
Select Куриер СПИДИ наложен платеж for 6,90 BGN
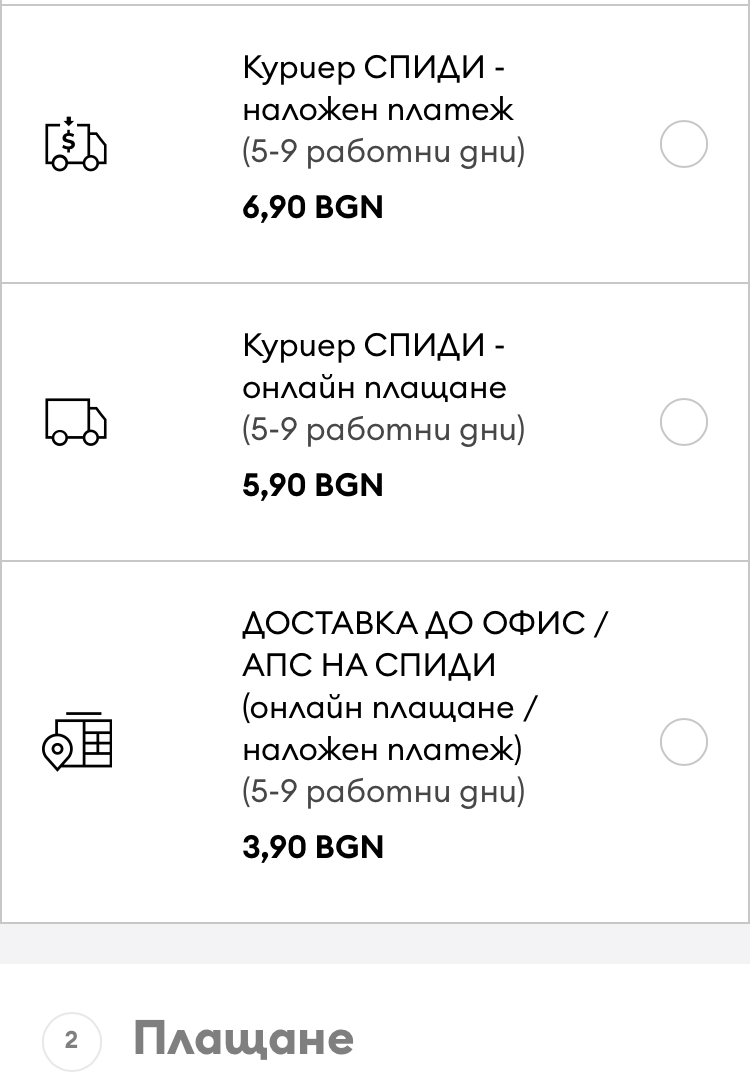[x=684, y=145]
